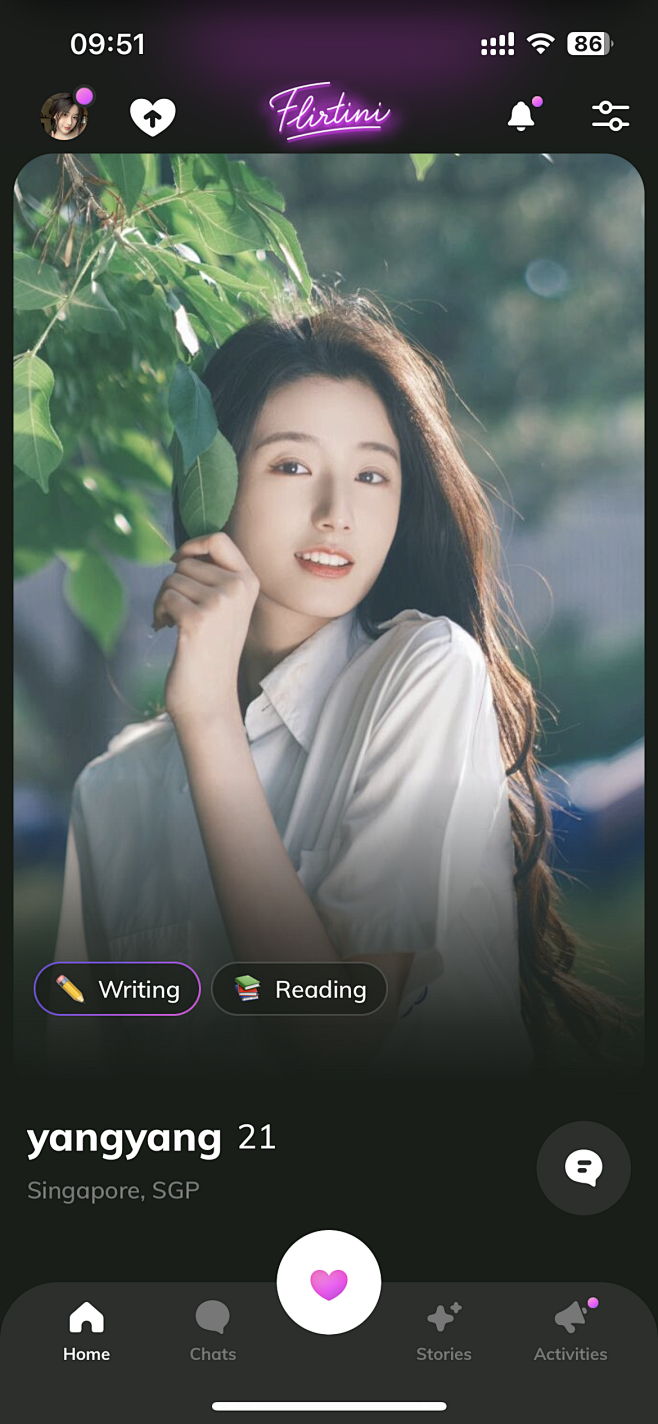658x1424 pixels.
Task: Go to the Home tab
Action: pyautogui.click(x=87, y=1331)
